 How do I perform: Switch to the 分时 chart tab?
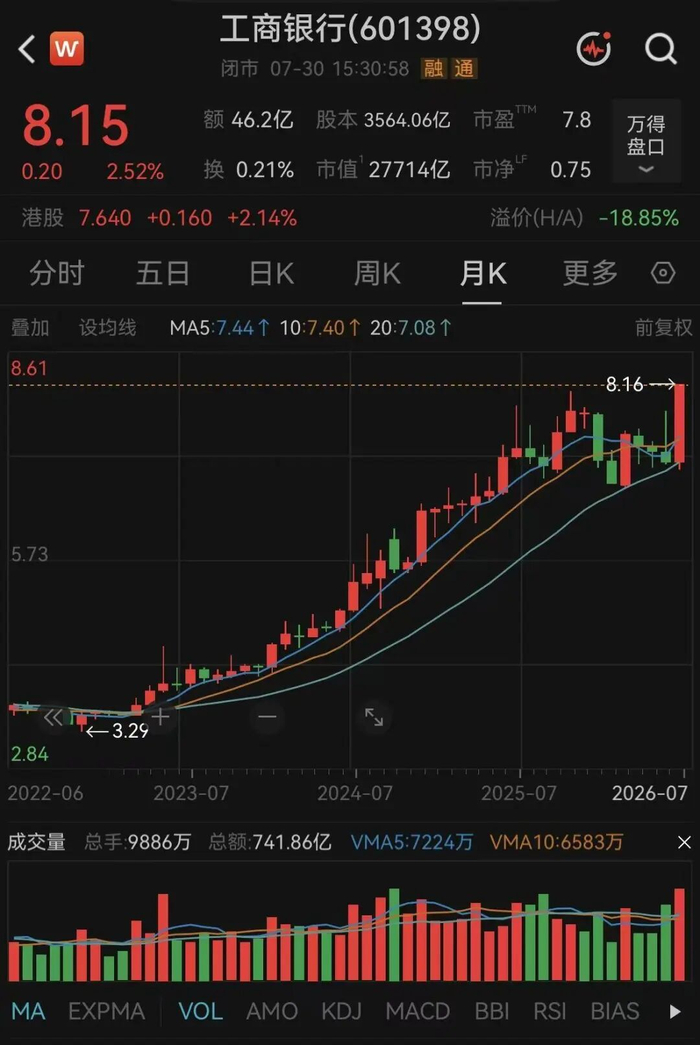tap(57, 273)
